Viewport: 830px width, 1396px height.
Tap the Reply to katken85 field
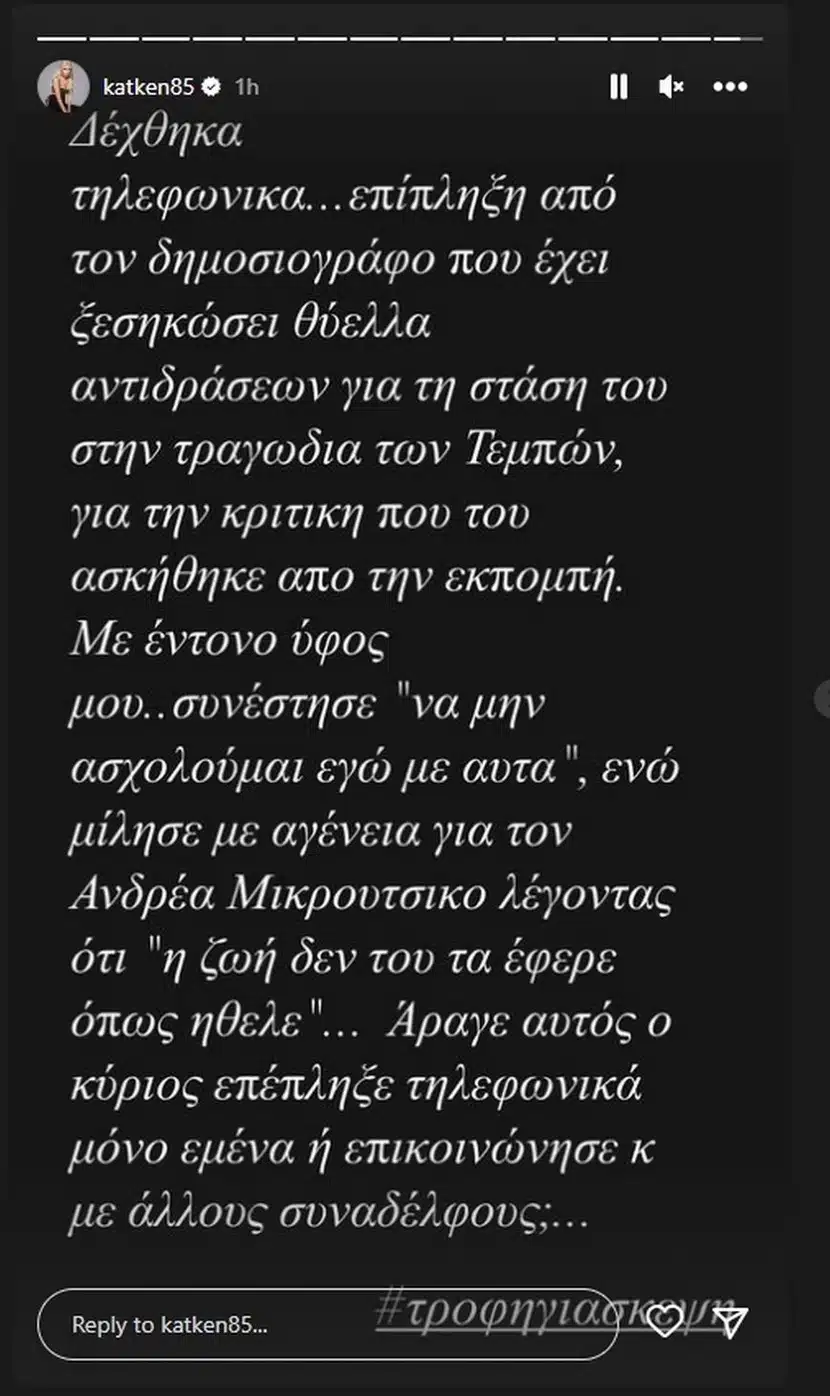(x=326, y=1324)
